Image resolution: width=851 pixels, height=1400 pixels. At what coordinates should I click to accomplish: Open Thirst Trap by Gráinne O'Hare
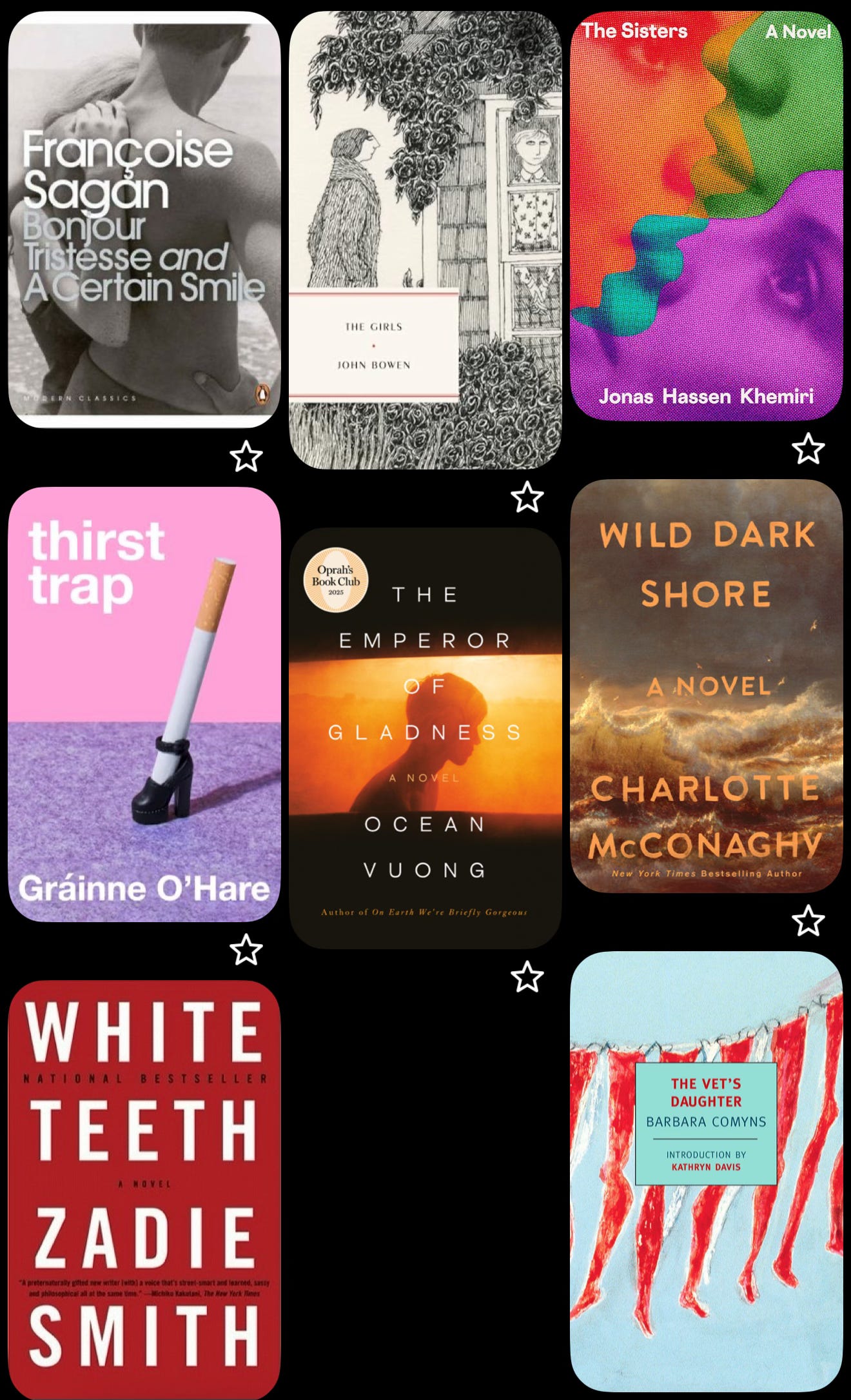click(x=144, y=704)
